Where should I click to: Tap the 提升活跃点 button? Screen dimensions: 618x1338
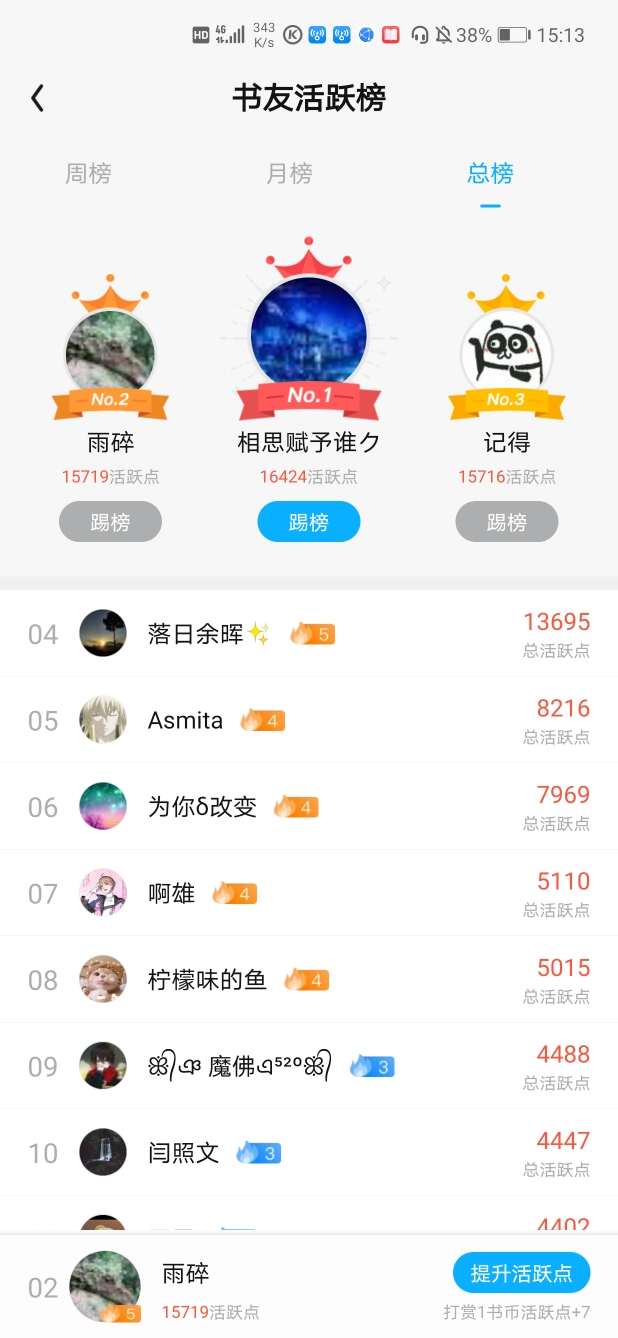click(x=521, y=1273)
